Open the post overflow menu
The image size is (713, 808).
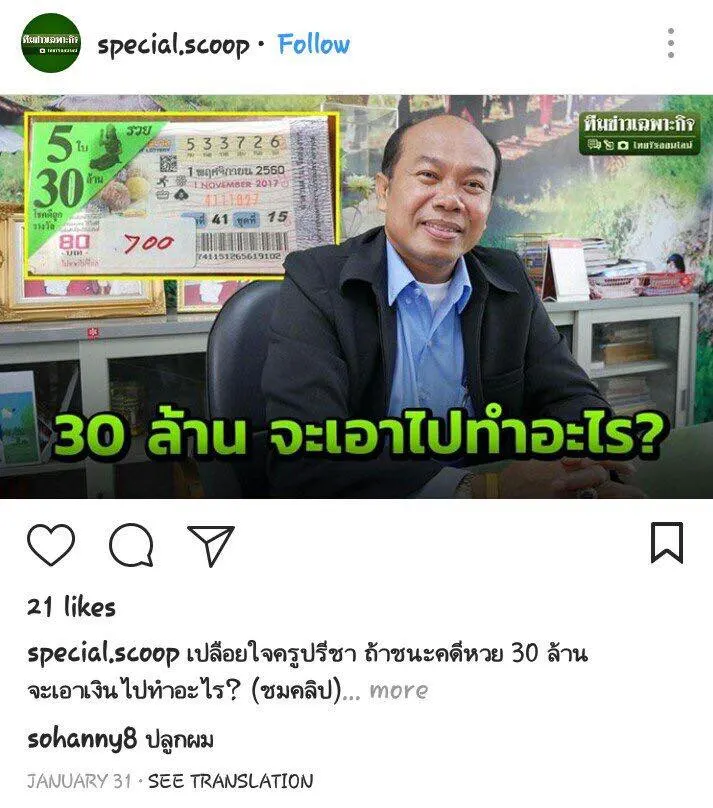[x=670, y=44]
